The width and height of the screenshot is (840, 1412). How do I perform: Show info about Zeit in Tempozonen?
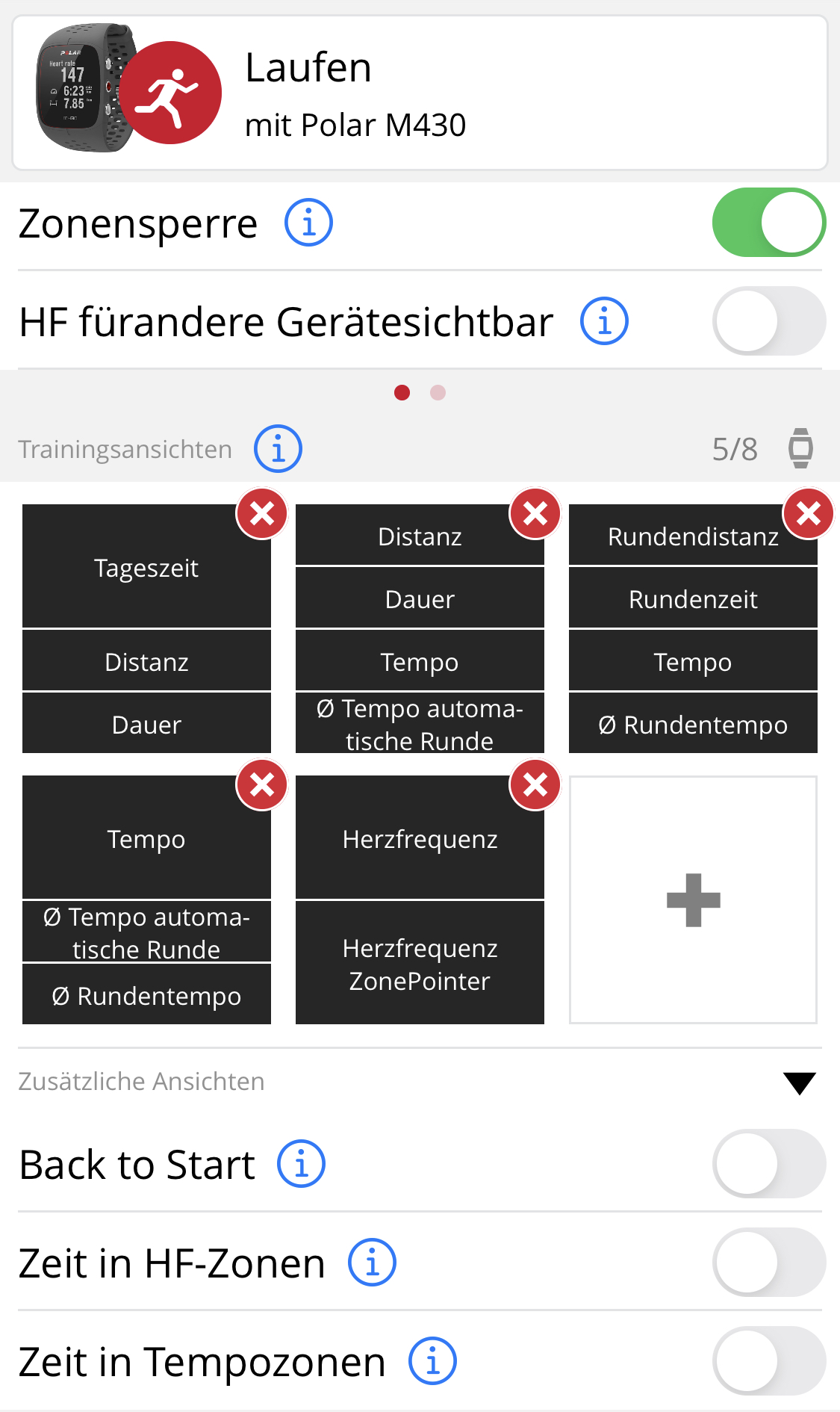(x=432, y=1361)
